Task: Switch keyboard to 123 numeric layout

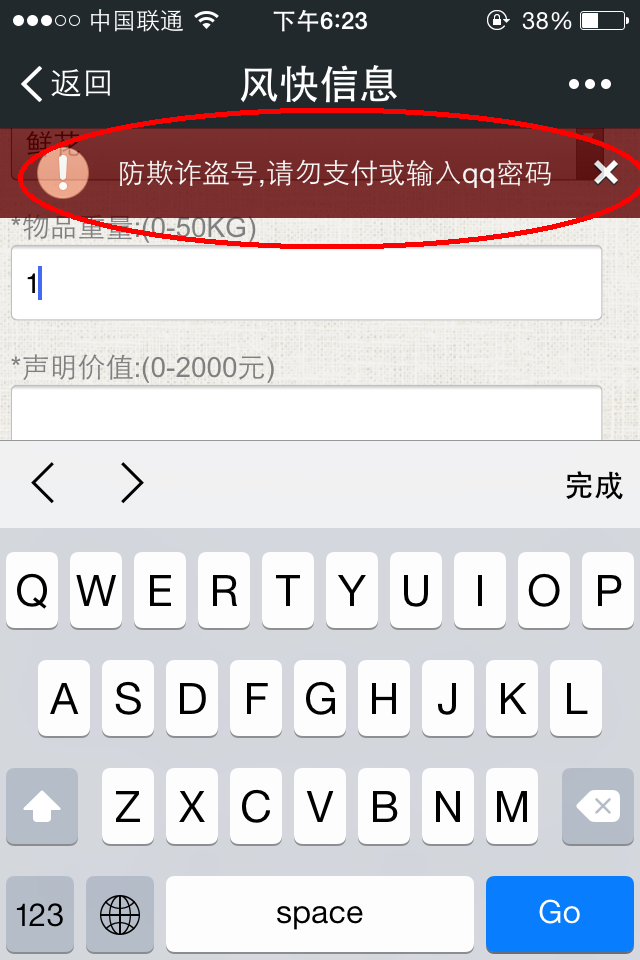Action: [40, 914]
